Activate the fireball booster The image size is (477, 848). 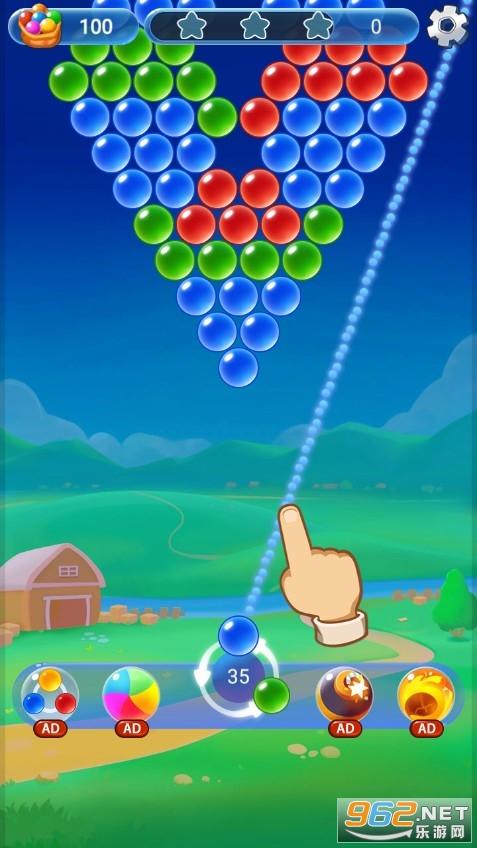pos(426,695)
